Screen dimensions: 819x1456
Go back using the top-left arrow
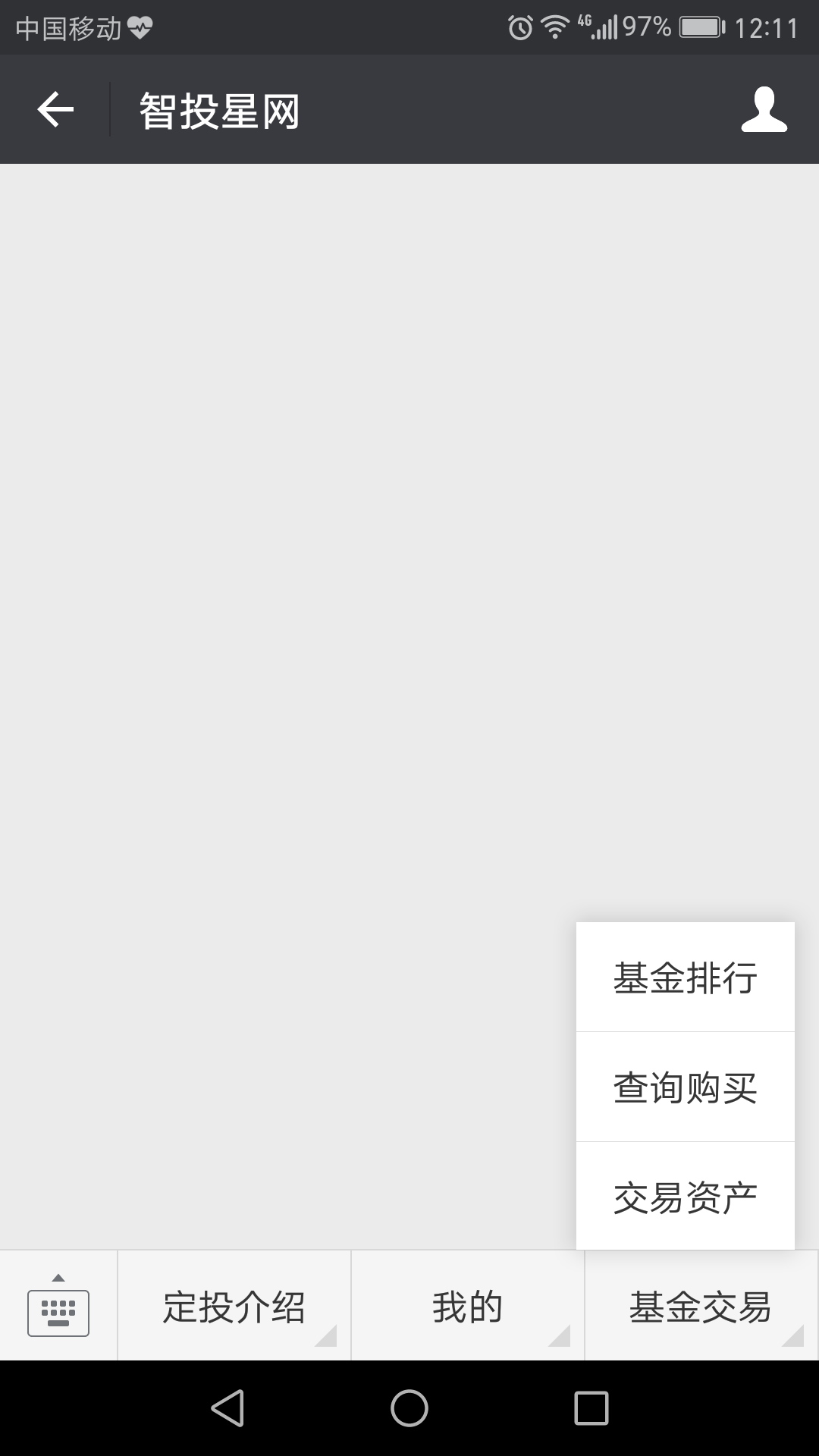click(55, 110)
